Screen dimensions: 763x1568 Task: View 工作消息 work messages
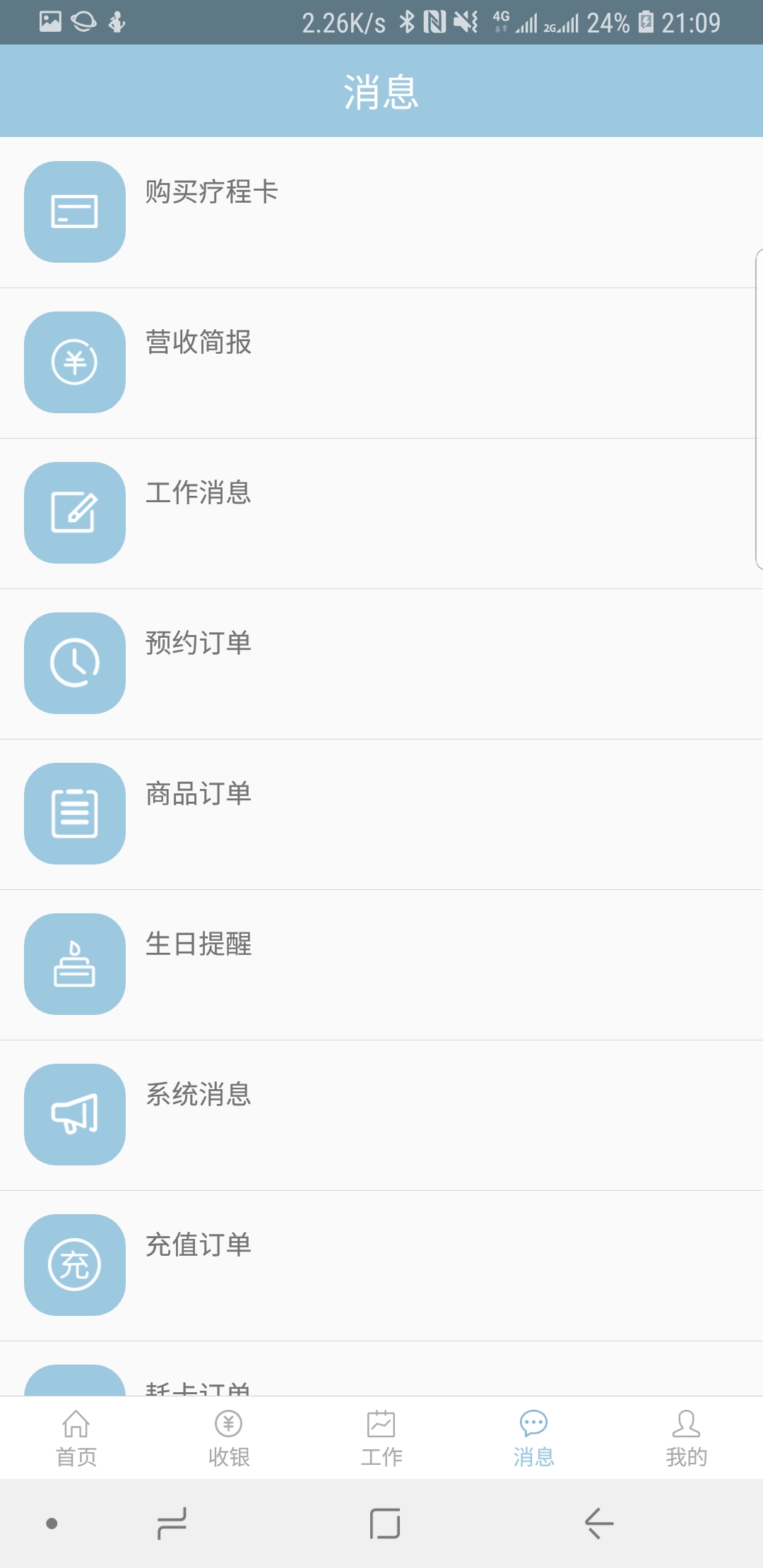[x=381, y=513]
